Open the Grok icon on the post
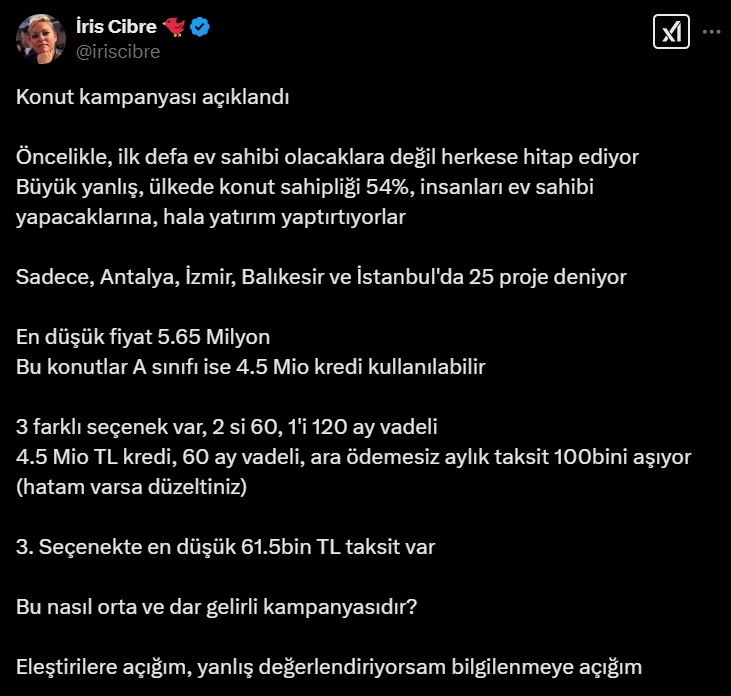Viewport: 731px width, 696px height. 670,32
